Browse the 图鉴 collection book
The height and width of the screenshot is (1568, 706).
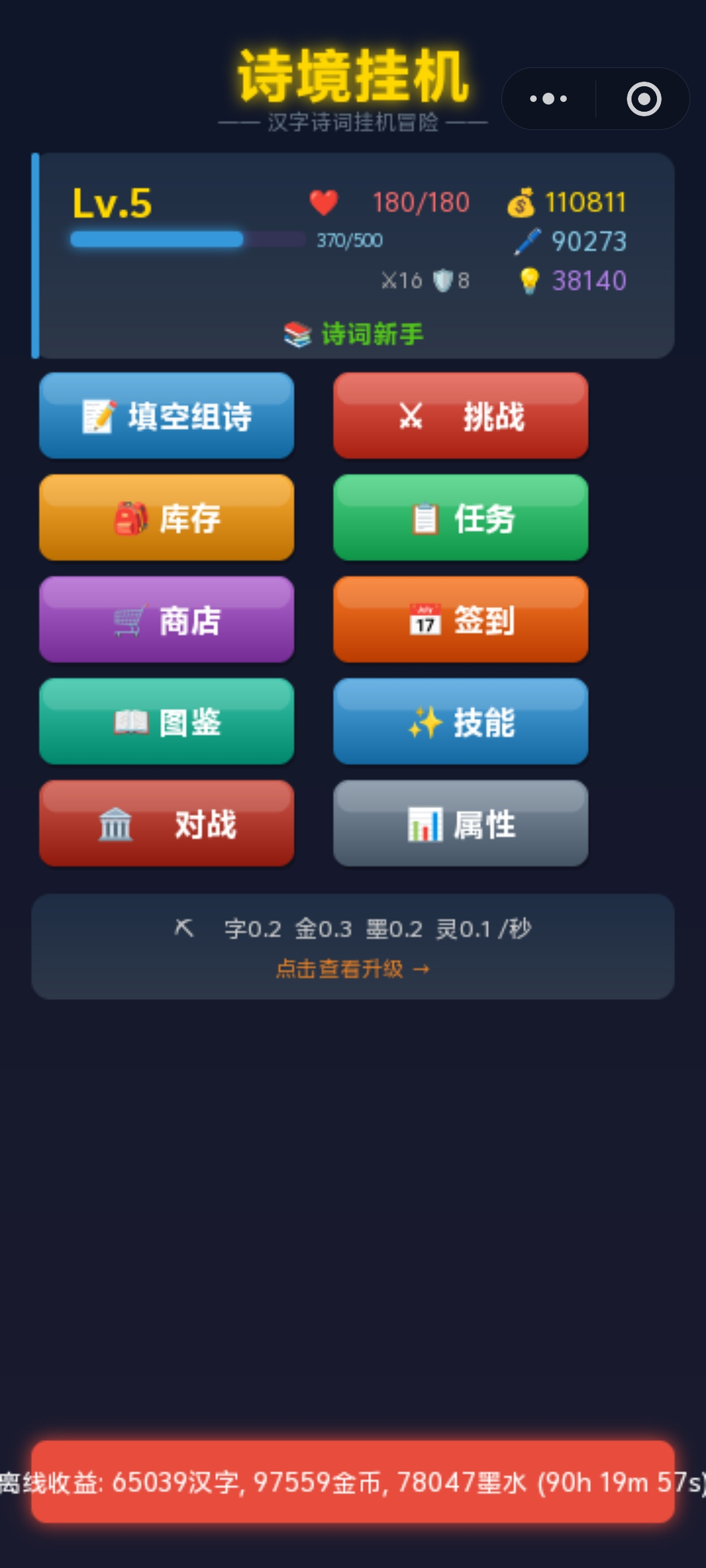click(167, 721)
